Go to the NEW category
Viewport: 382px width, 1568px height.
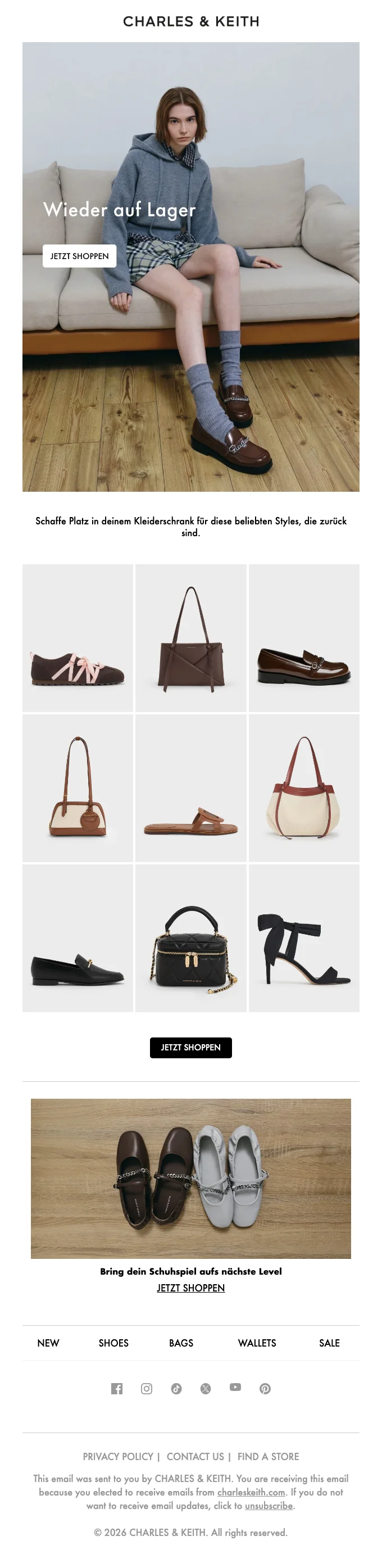pyautogui.click(x=48, y=1343)
